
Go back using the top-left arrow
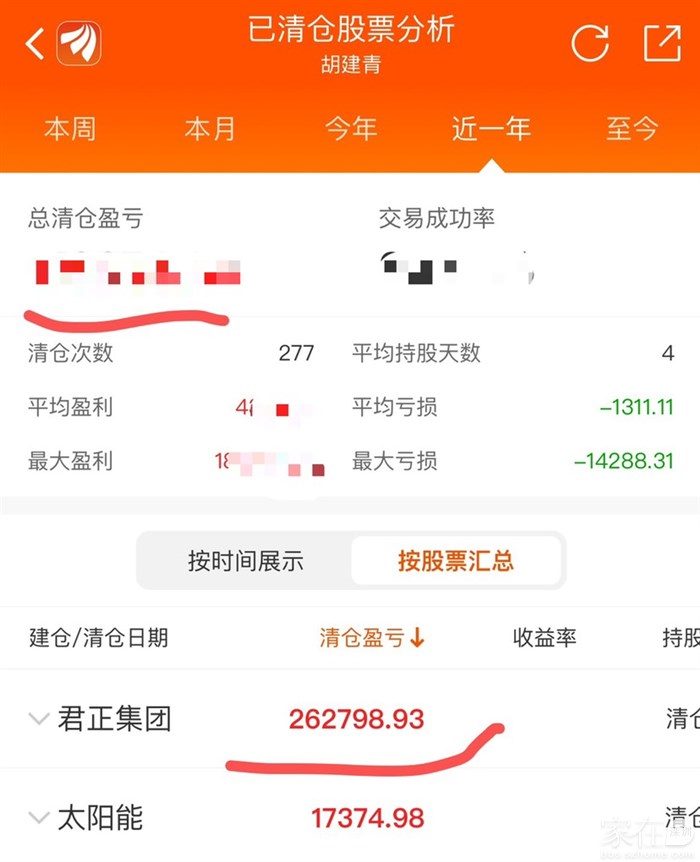coord(36,44)
